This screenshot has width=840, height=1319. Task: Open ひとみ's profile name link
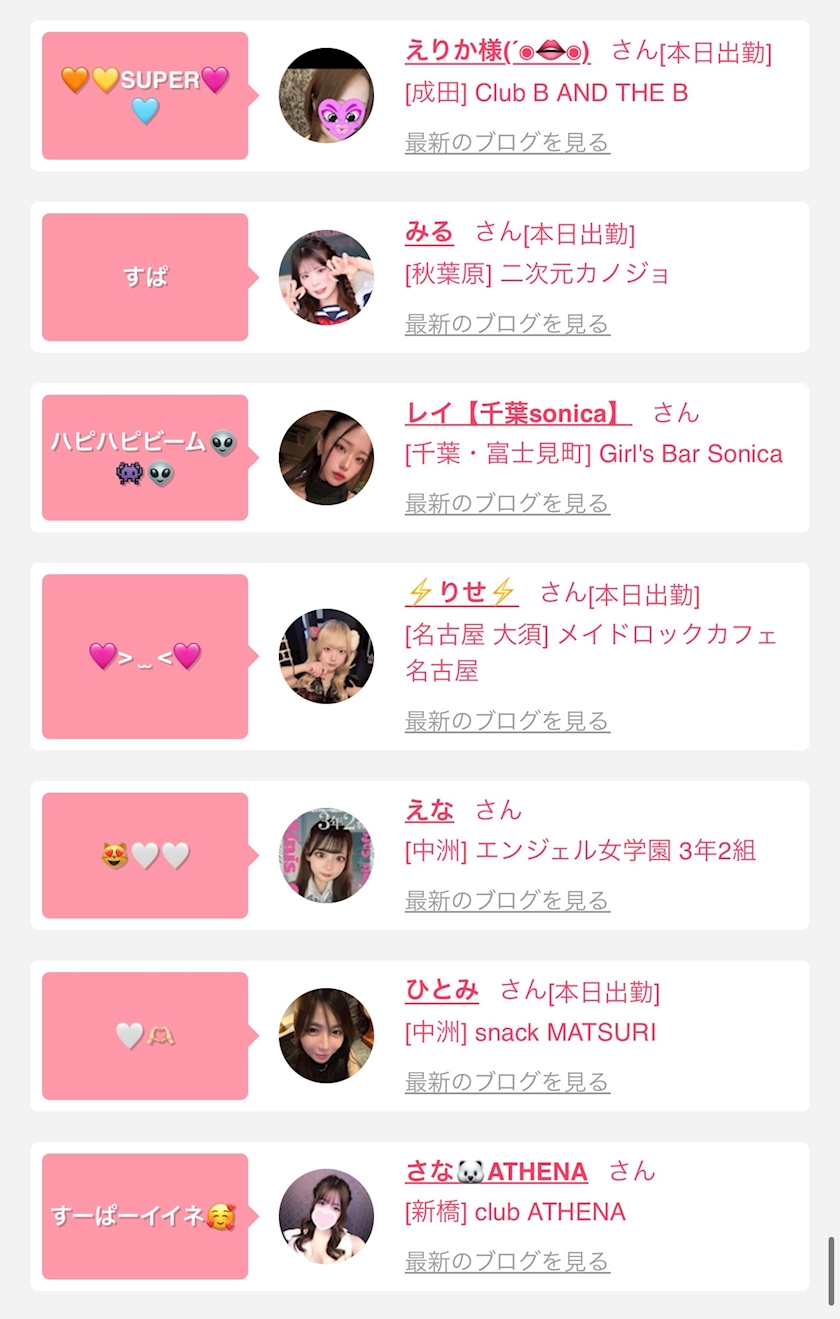pos(441,991)
